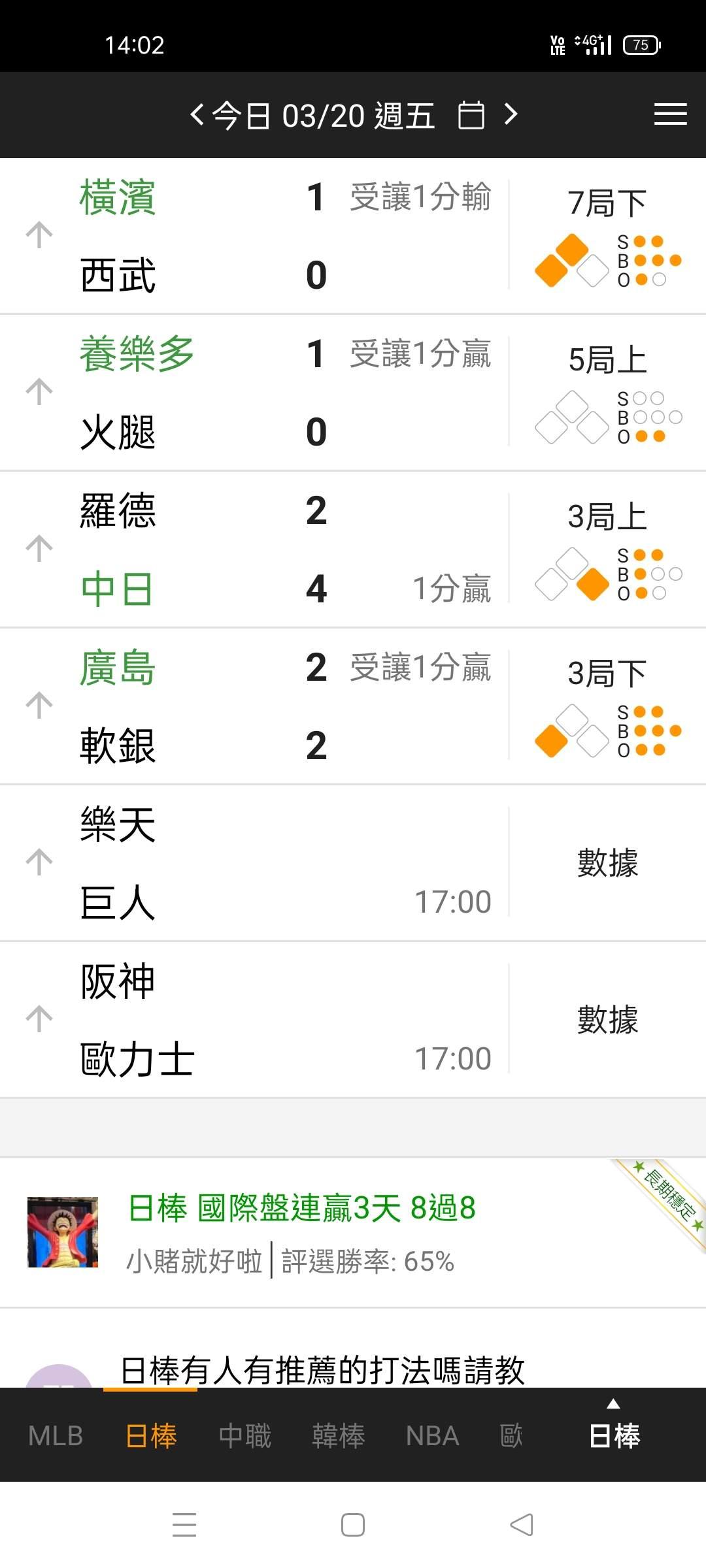706x1568 pixels.
Task: Open the 橫濱 vs 西武 game
Action: point(261,235)
